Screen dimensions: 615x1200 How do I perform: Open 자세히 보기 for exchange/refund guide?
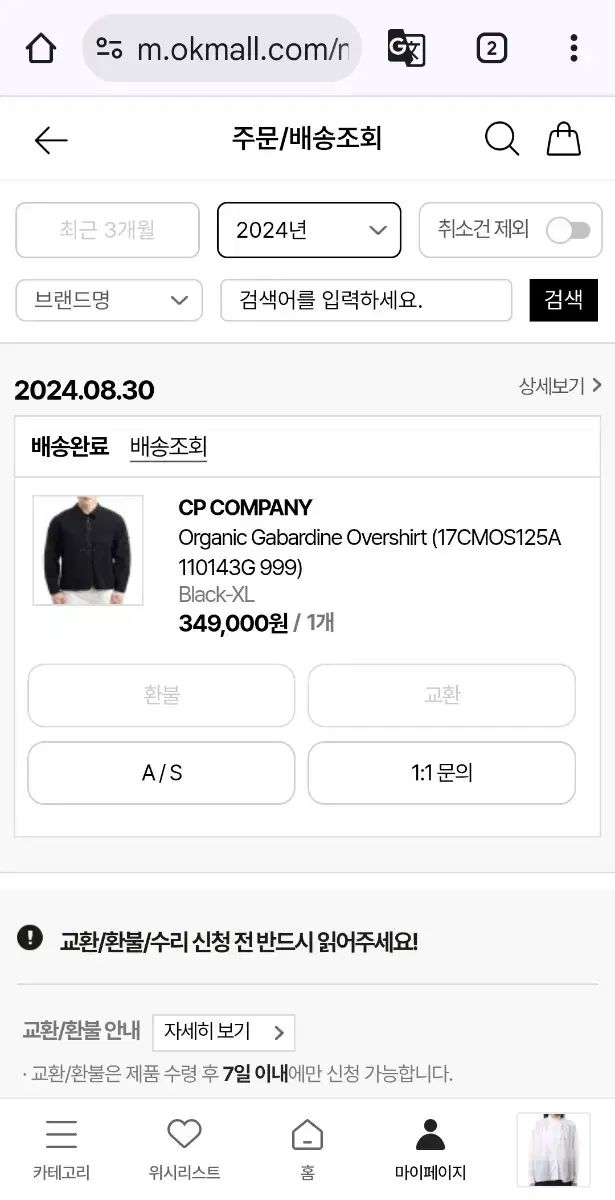pos(223,1032)
